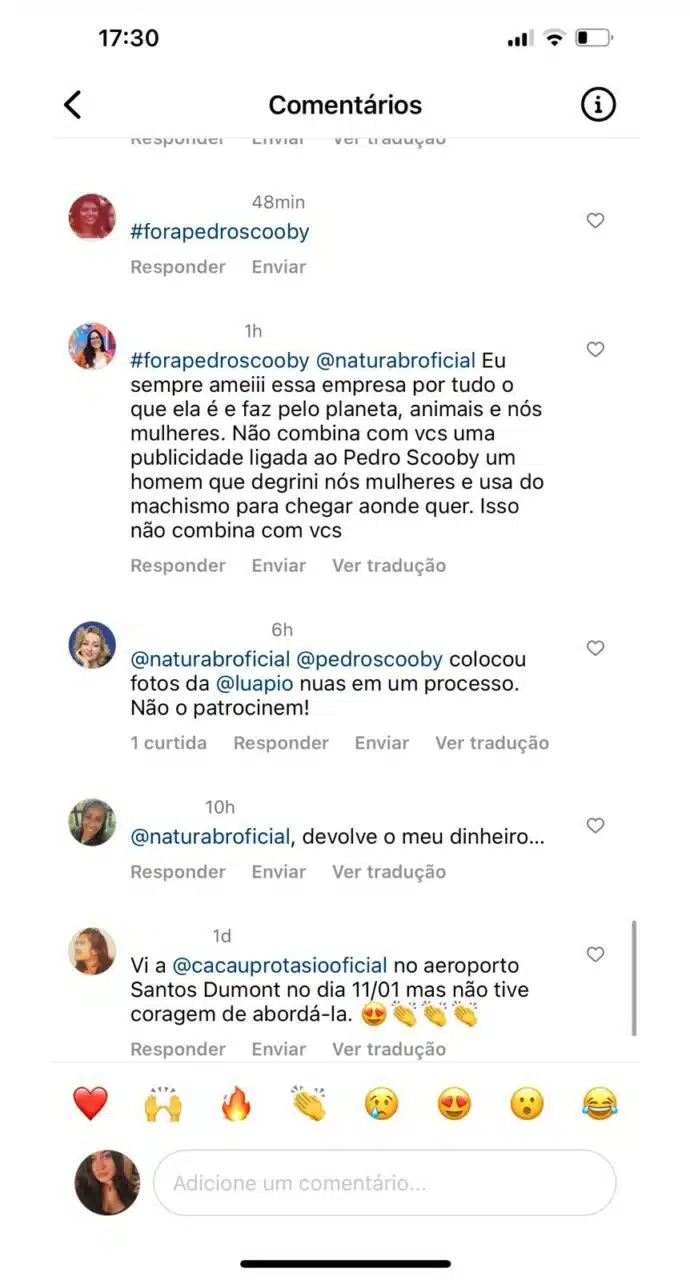Like the comment about aeroporto Santos Dumont

[x=595, y=954]
